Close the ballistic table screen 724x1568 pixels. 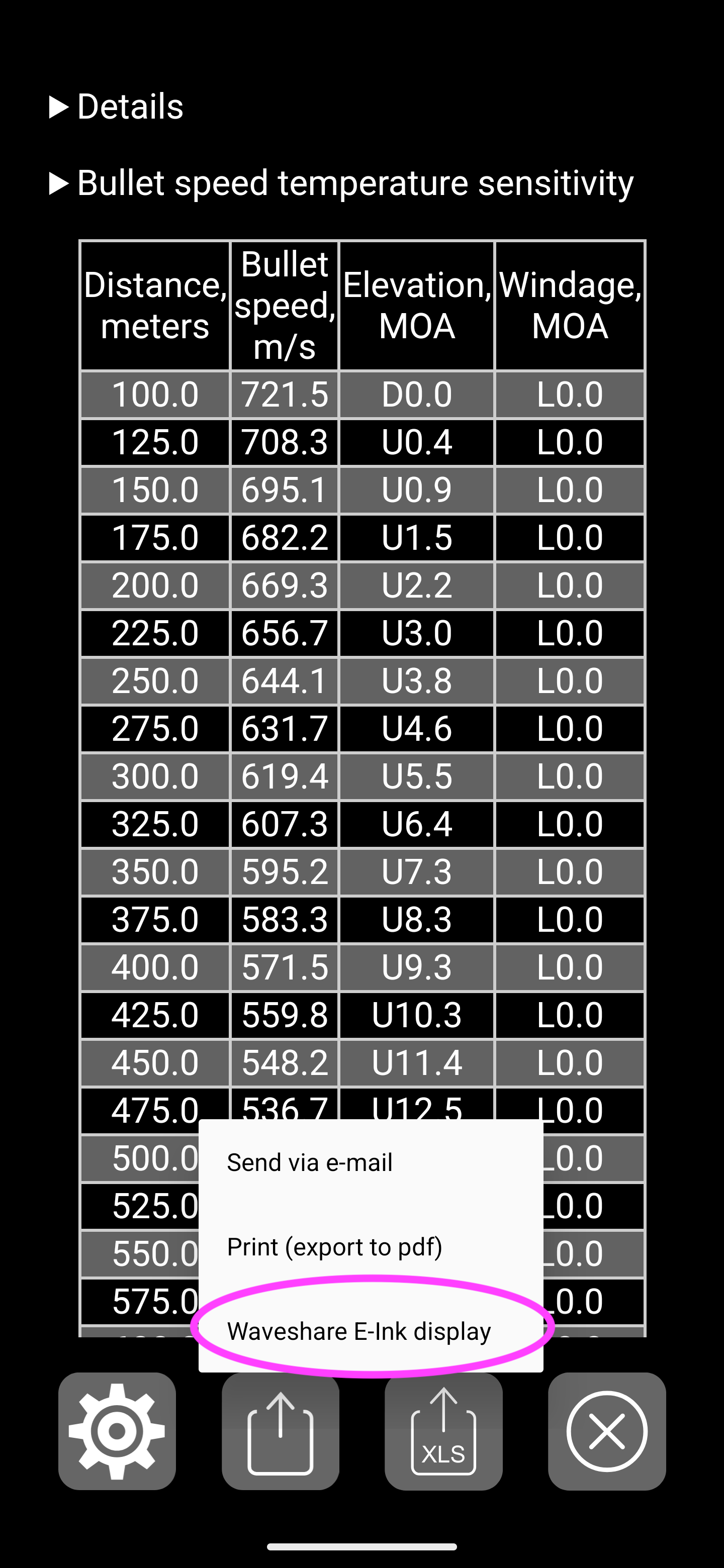coord(606,1431)
